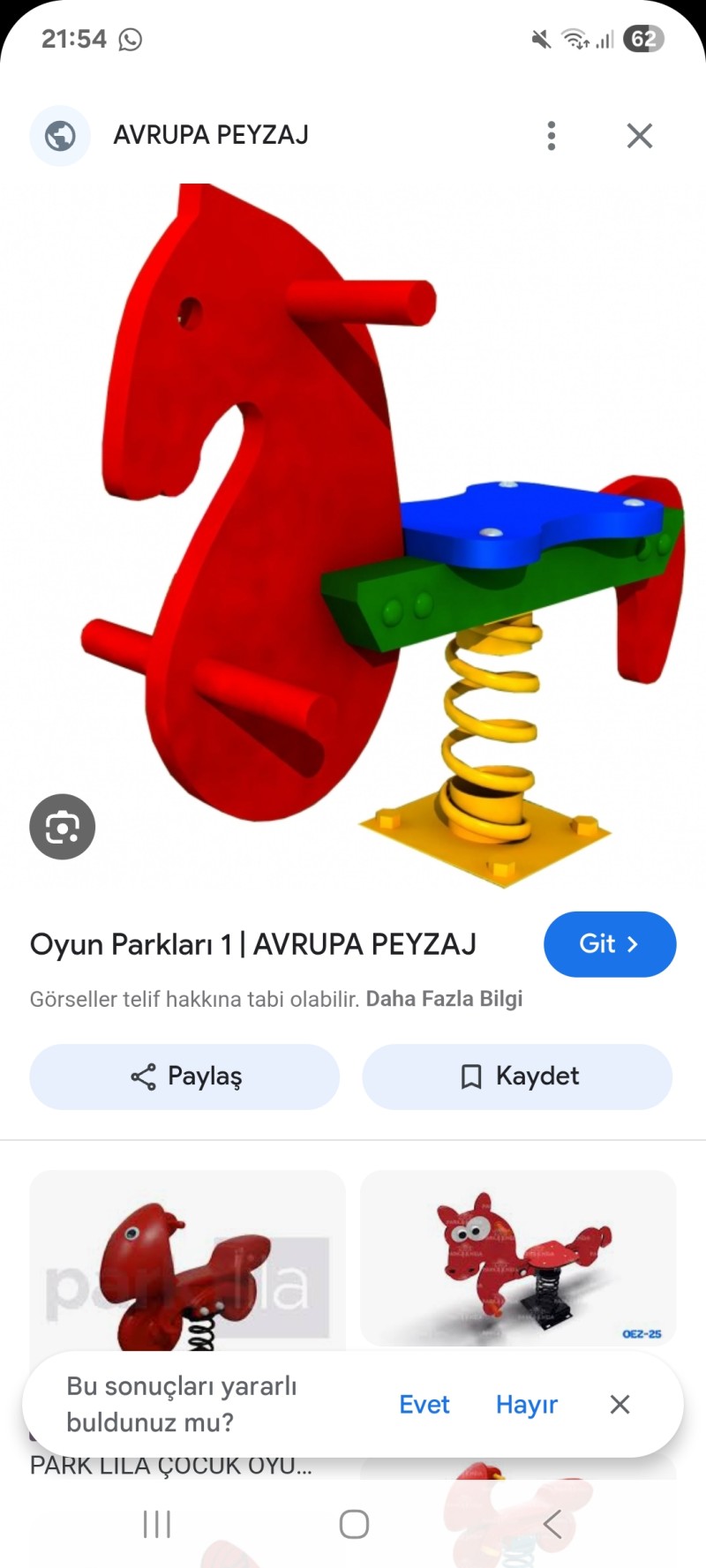Open the OEZ-25 red horse rocker result
Image resolution: width=706 pixels, height=1568 pixels.
pos(518,1257)
